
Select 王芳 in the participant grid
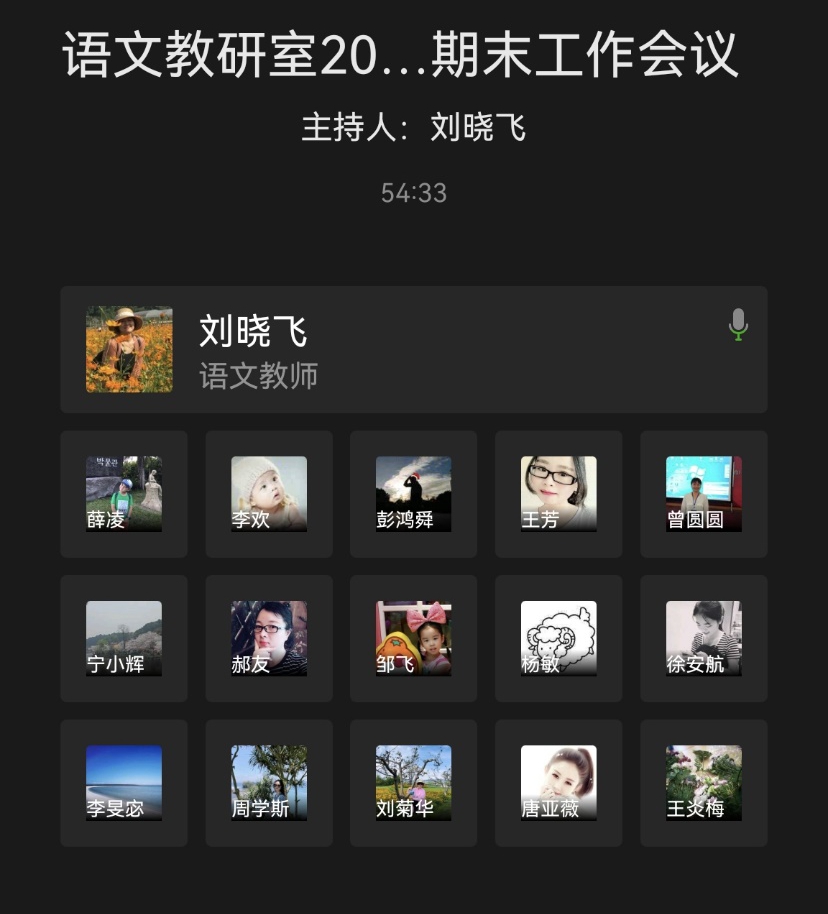pyautogui.click(x=558, y=494)
